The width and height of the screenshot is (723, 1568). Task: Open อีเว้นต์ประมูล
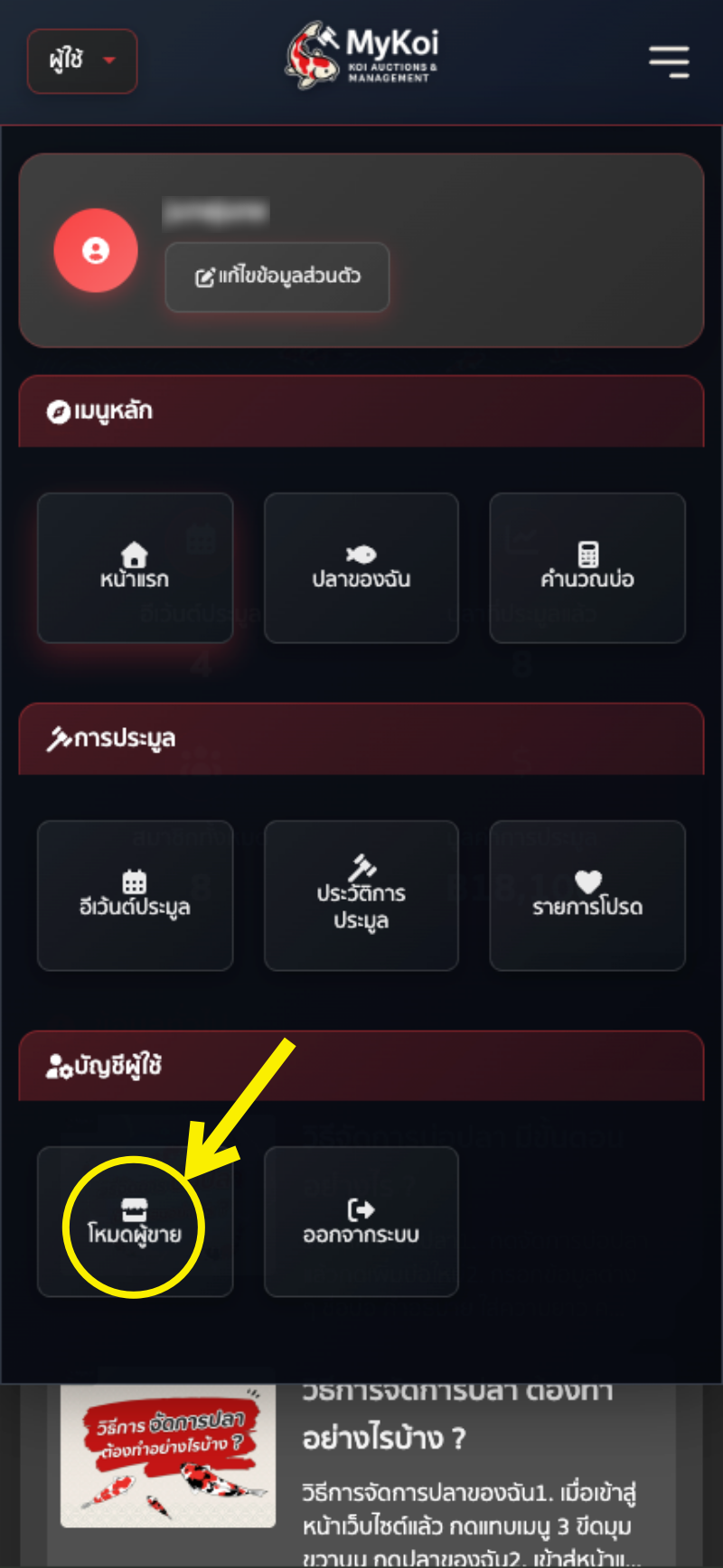click(135, 895)
